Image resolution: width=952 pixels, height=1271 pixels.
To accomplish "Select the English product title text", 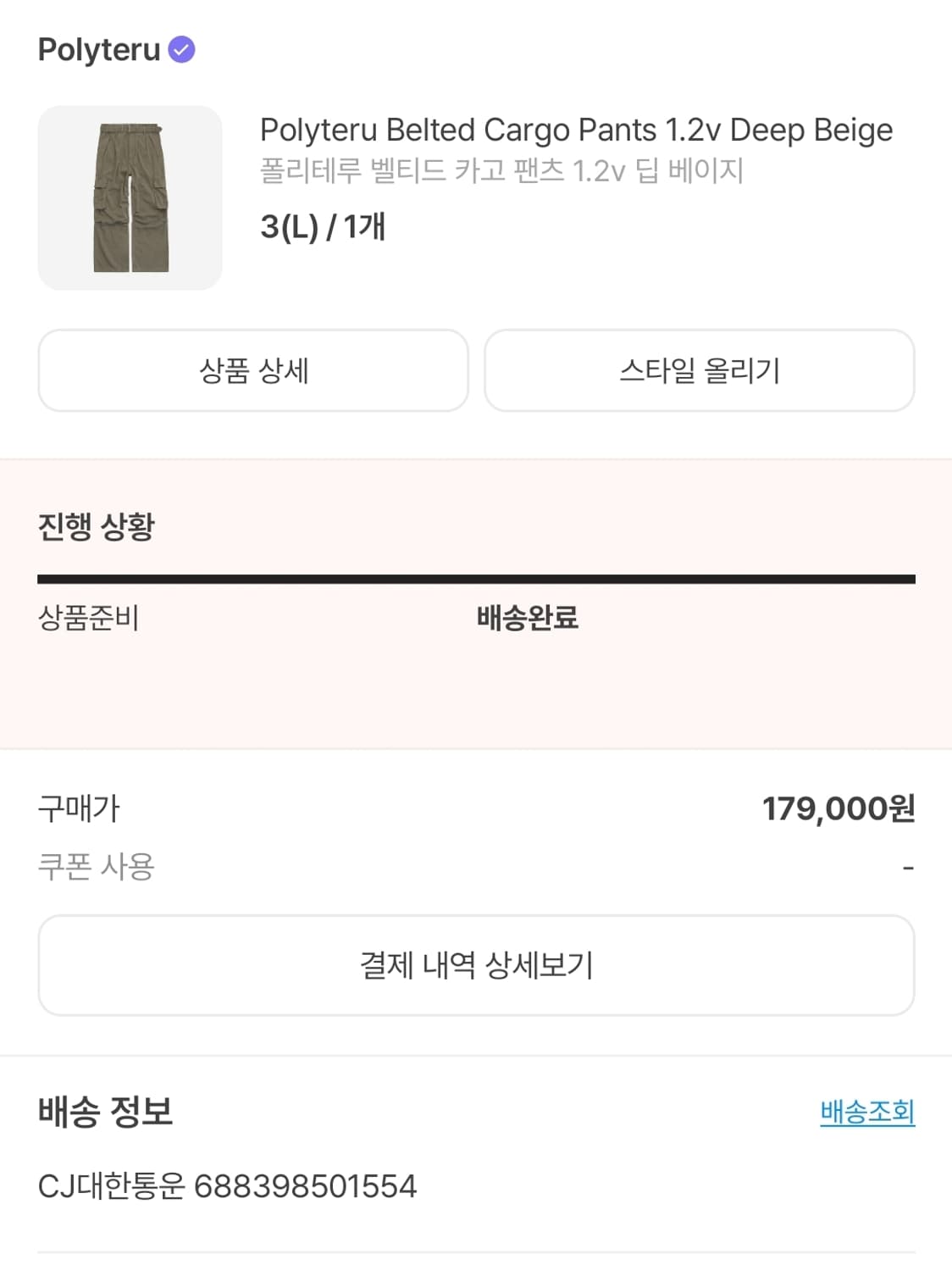I will coord(576,131).
